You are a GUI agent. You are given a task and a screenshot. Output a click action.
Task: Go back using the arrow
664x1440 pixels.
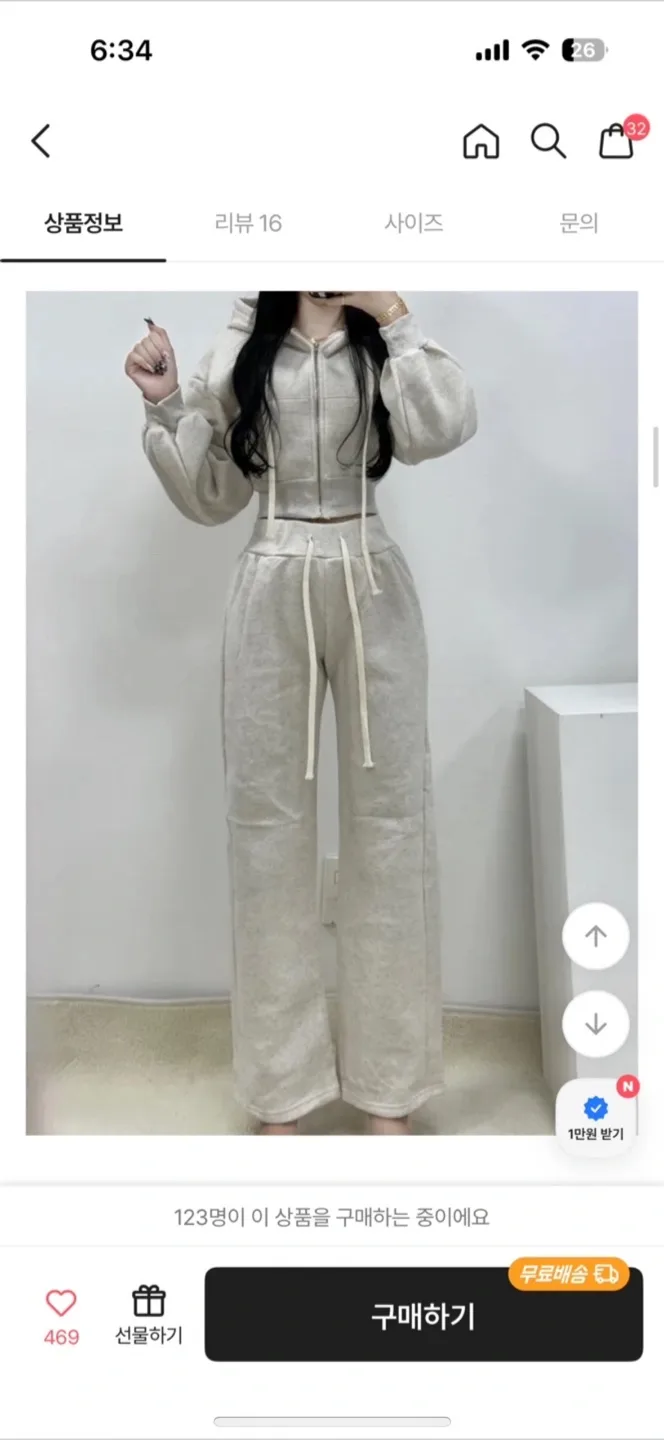click(x=41, y=142)
